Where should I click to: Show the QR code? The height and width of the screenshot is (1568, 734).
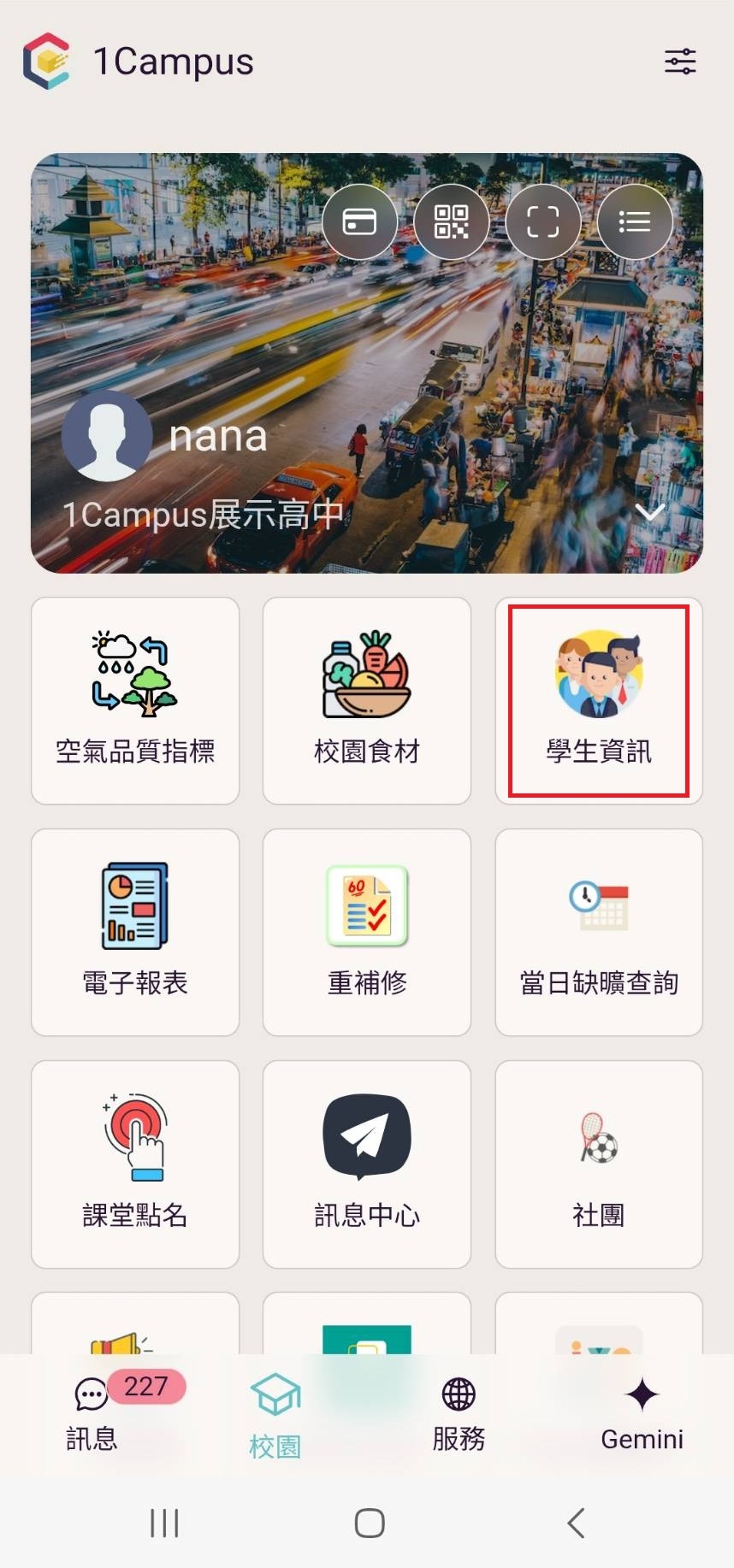tap(451, 222)
